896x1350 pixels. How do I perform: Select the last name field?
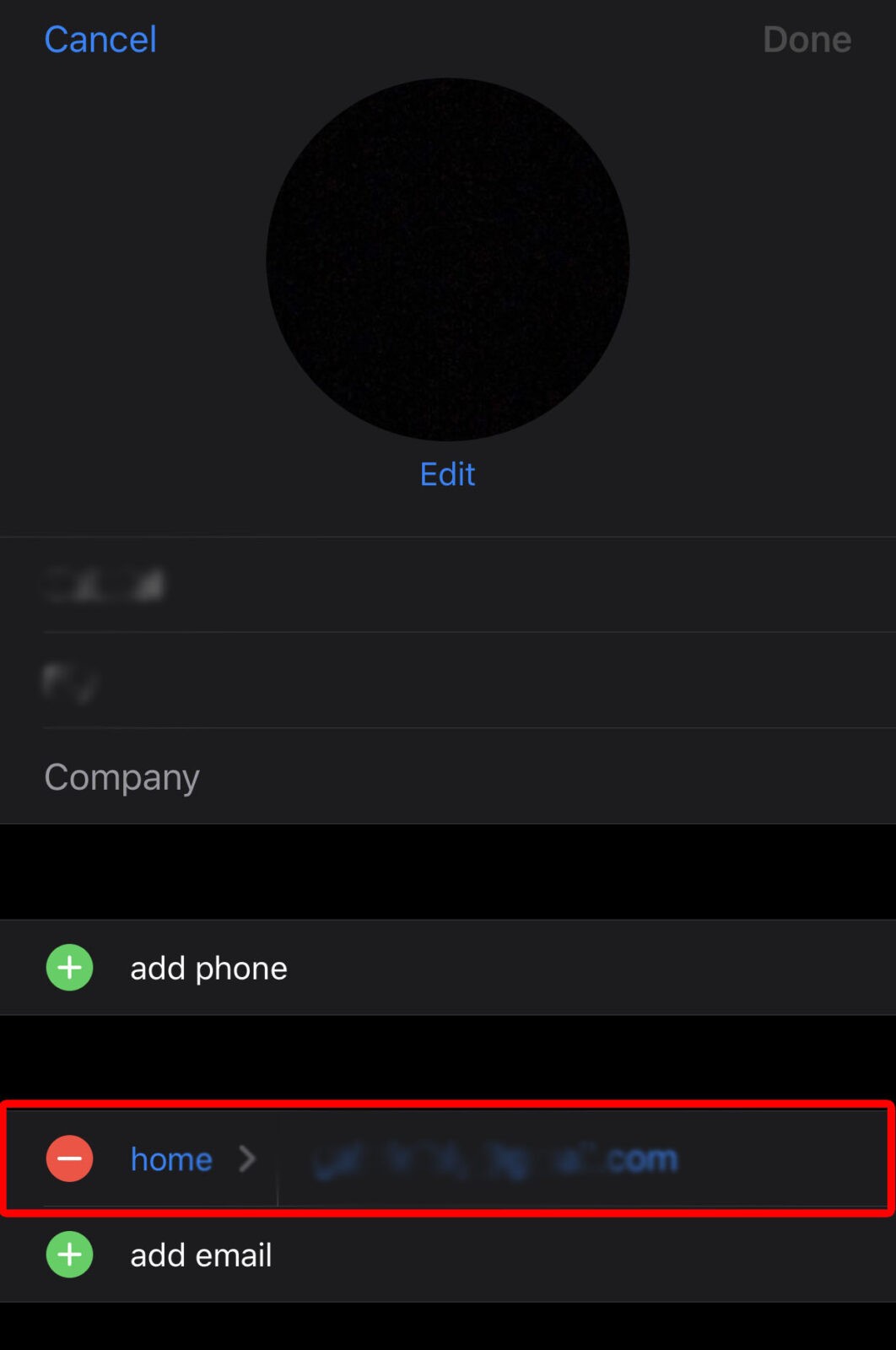[x=469, y=681]
